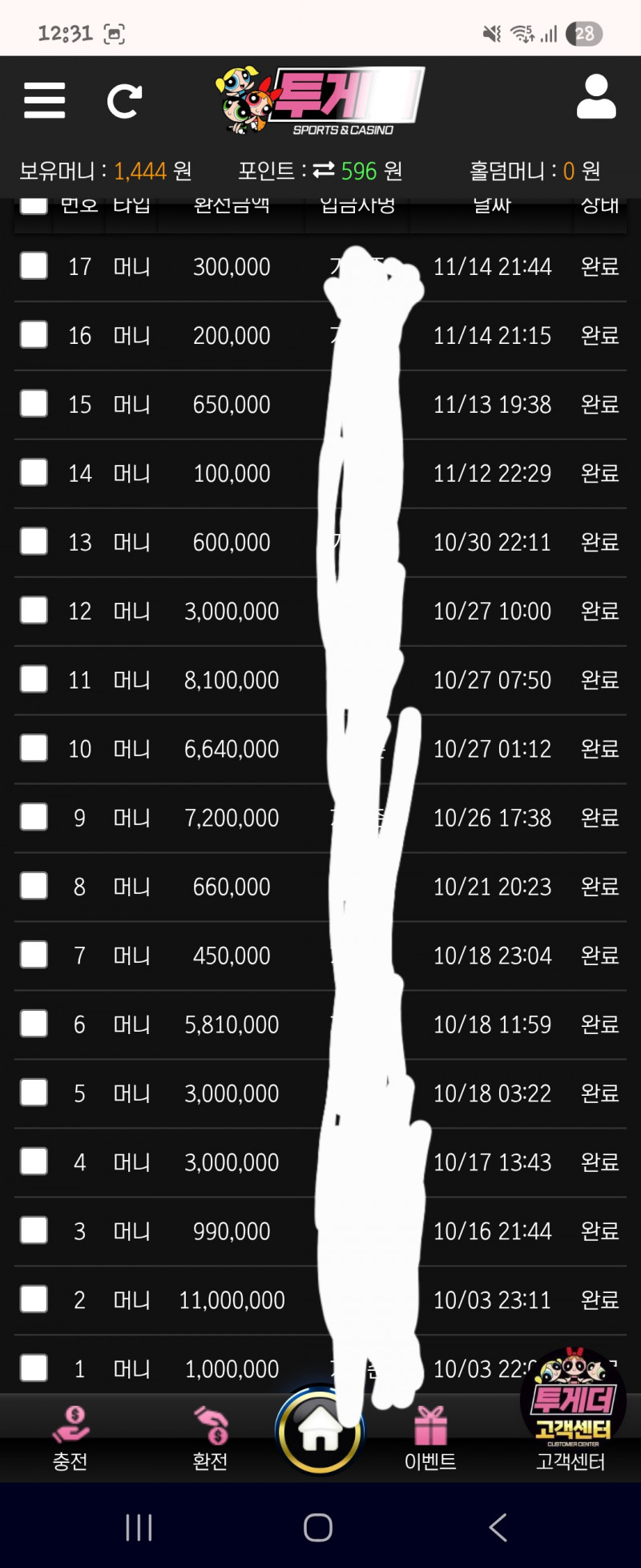Tap the system back button
641x1568 pixels.
(498, 1527)
